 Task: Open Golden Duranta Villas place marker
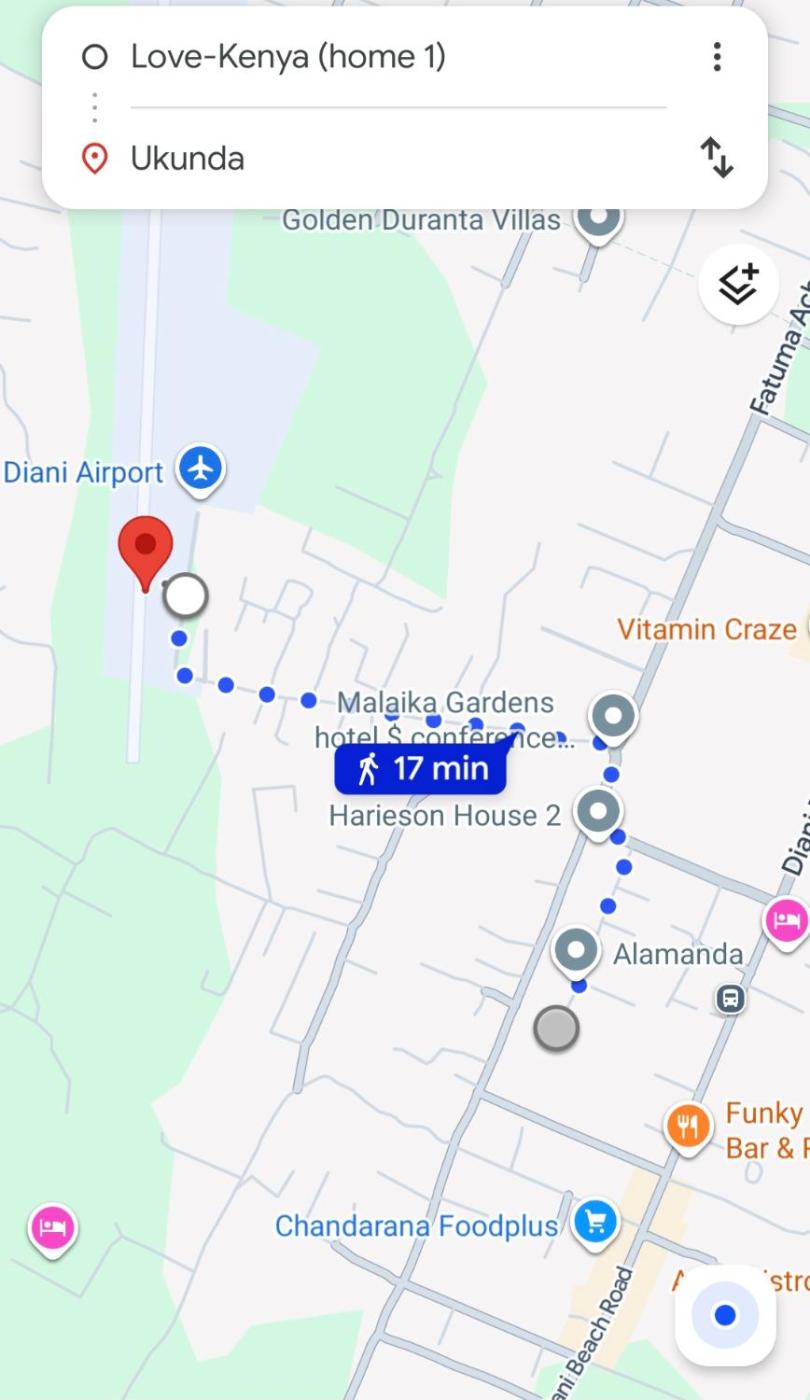pos(598,219)
